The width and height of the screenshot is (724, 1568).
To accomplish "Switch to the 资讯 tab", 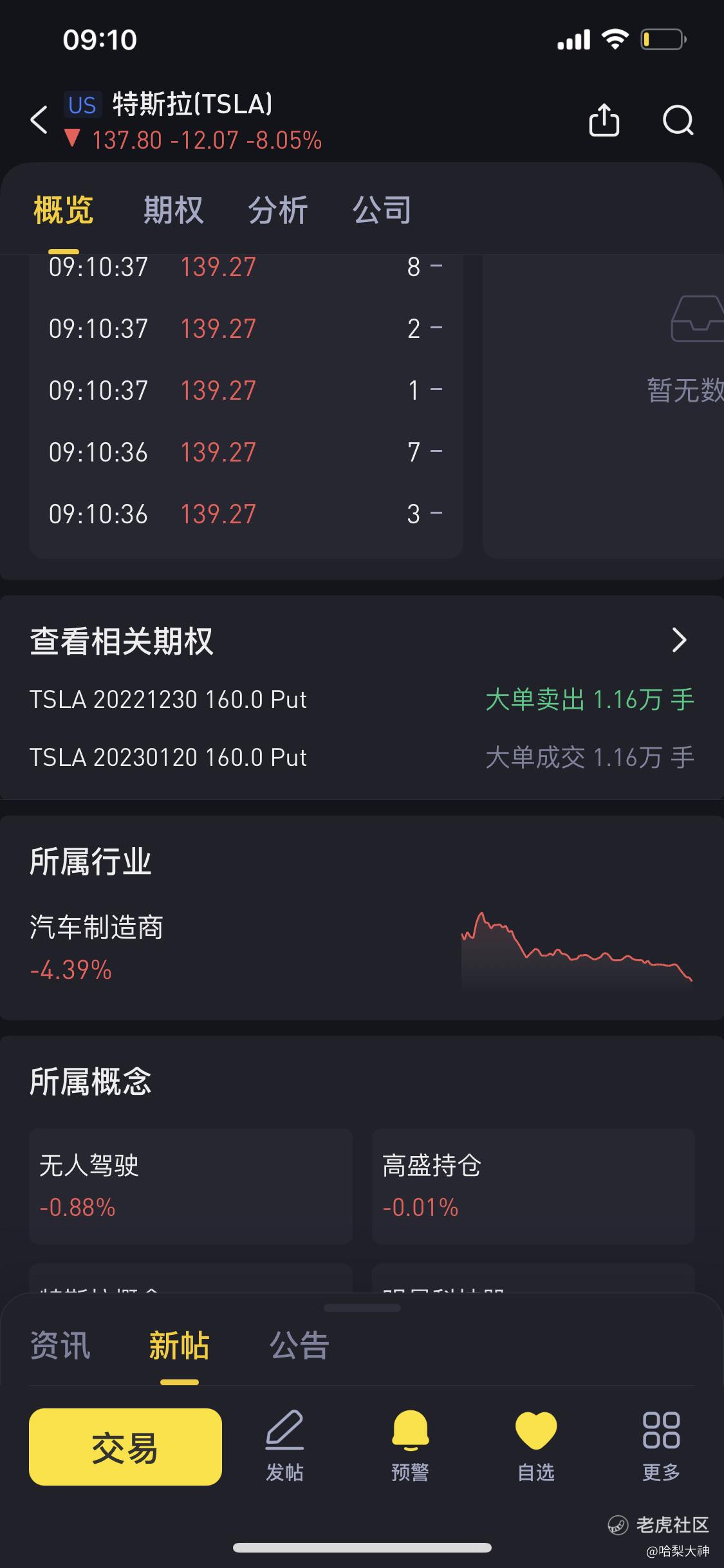I will pyautogui.click(x=60, y=1345).
